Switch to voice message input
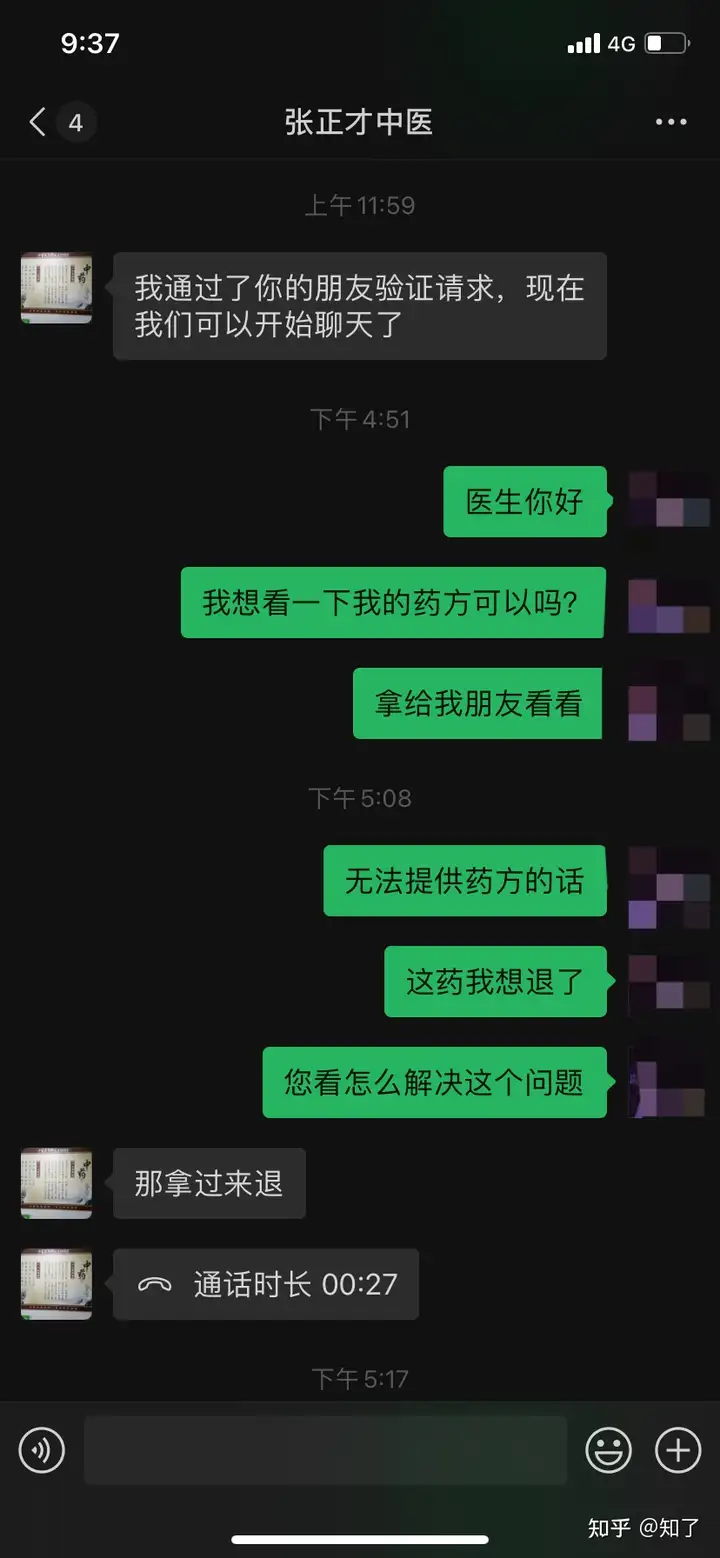720x1558 pixels. click(x=42, y=1450)
